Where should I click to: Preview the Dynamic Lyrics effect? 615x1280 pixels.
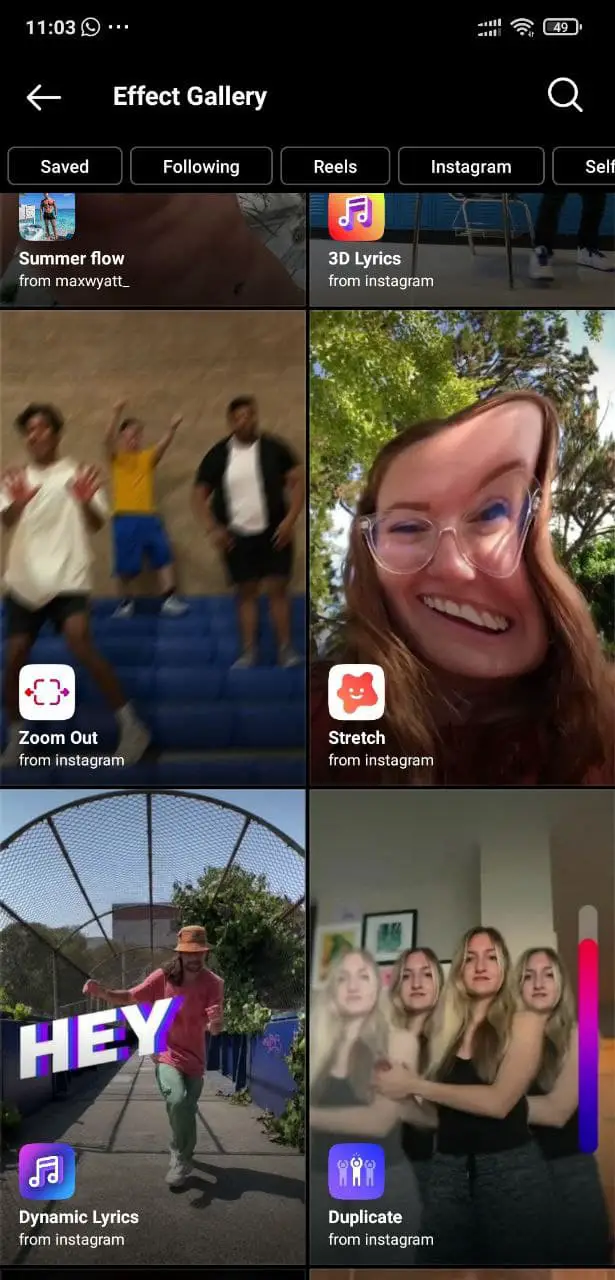pos(153,1027)
